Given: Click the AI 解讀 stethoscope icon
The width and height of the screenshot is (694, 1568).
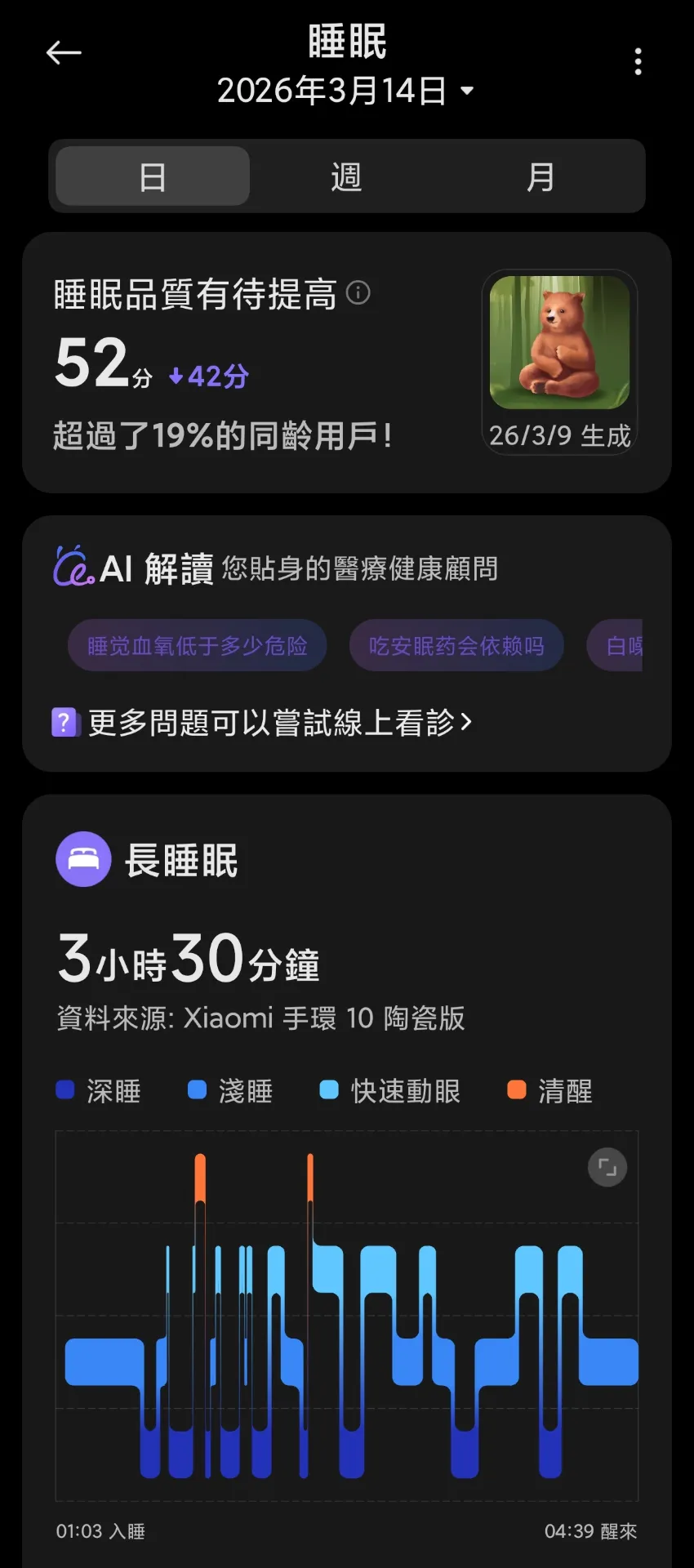Looking at the screenshot, I should click(x=73, y=567).
